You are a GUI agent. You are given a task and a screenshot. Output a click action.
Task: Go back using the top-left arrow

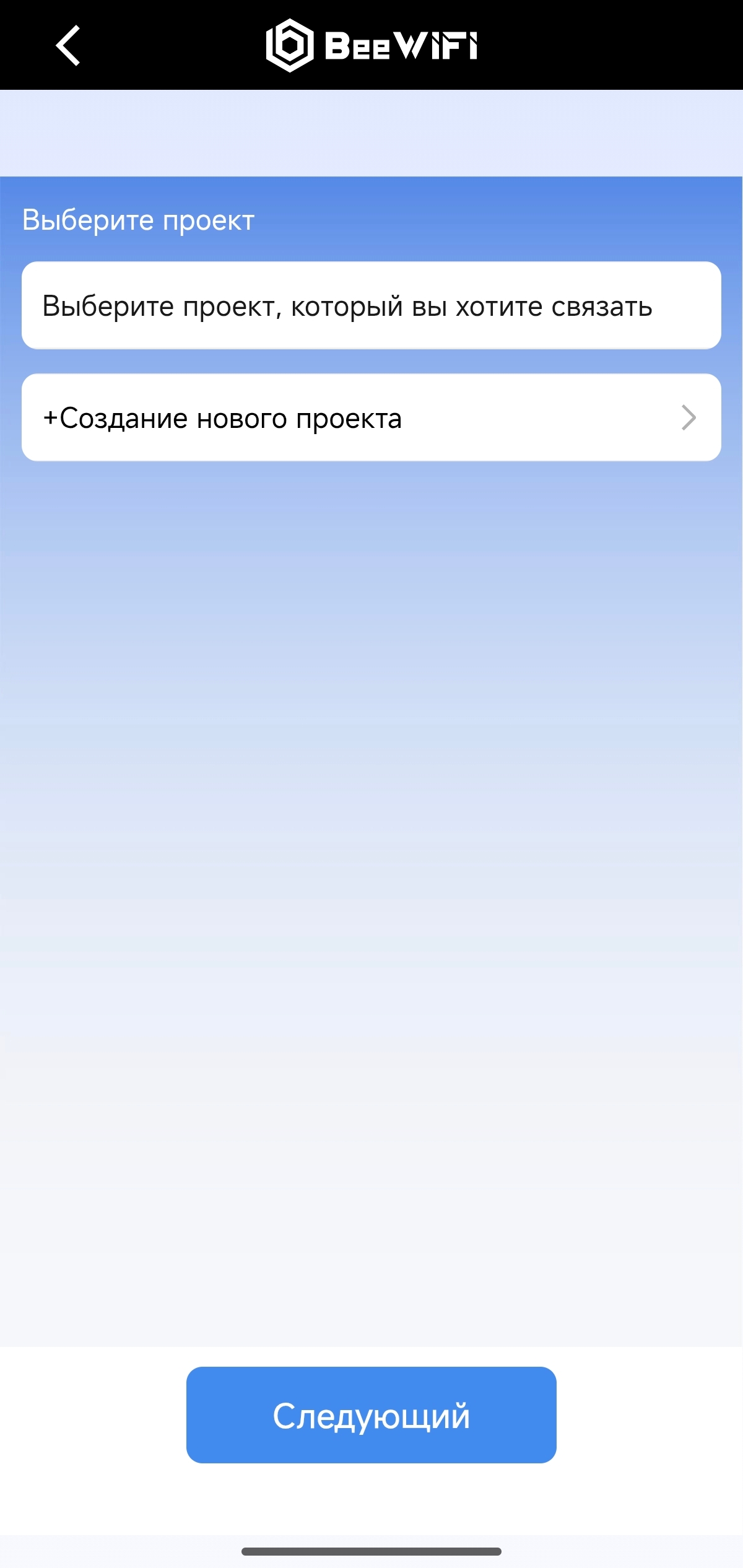click(x=68, y=45)
